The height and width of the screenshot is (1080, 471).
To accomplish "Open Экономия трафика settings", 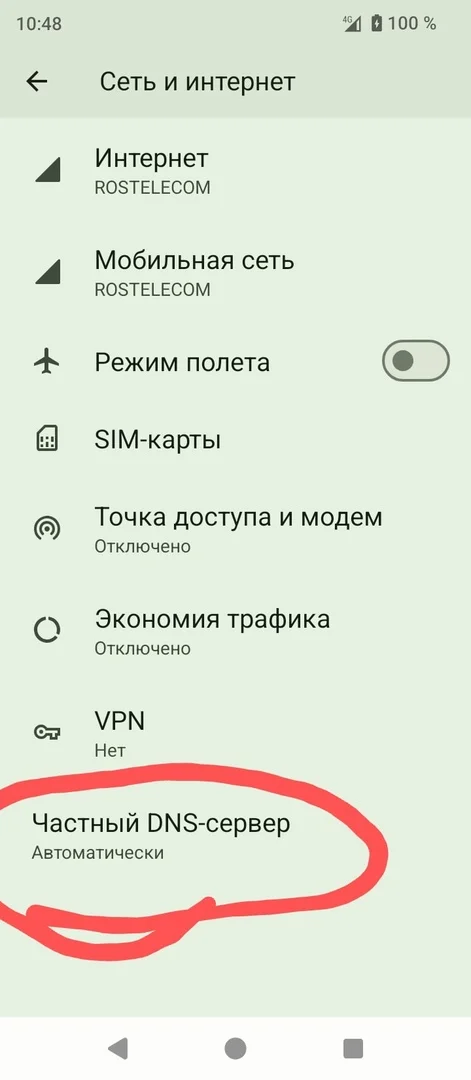I will [236, 632].
